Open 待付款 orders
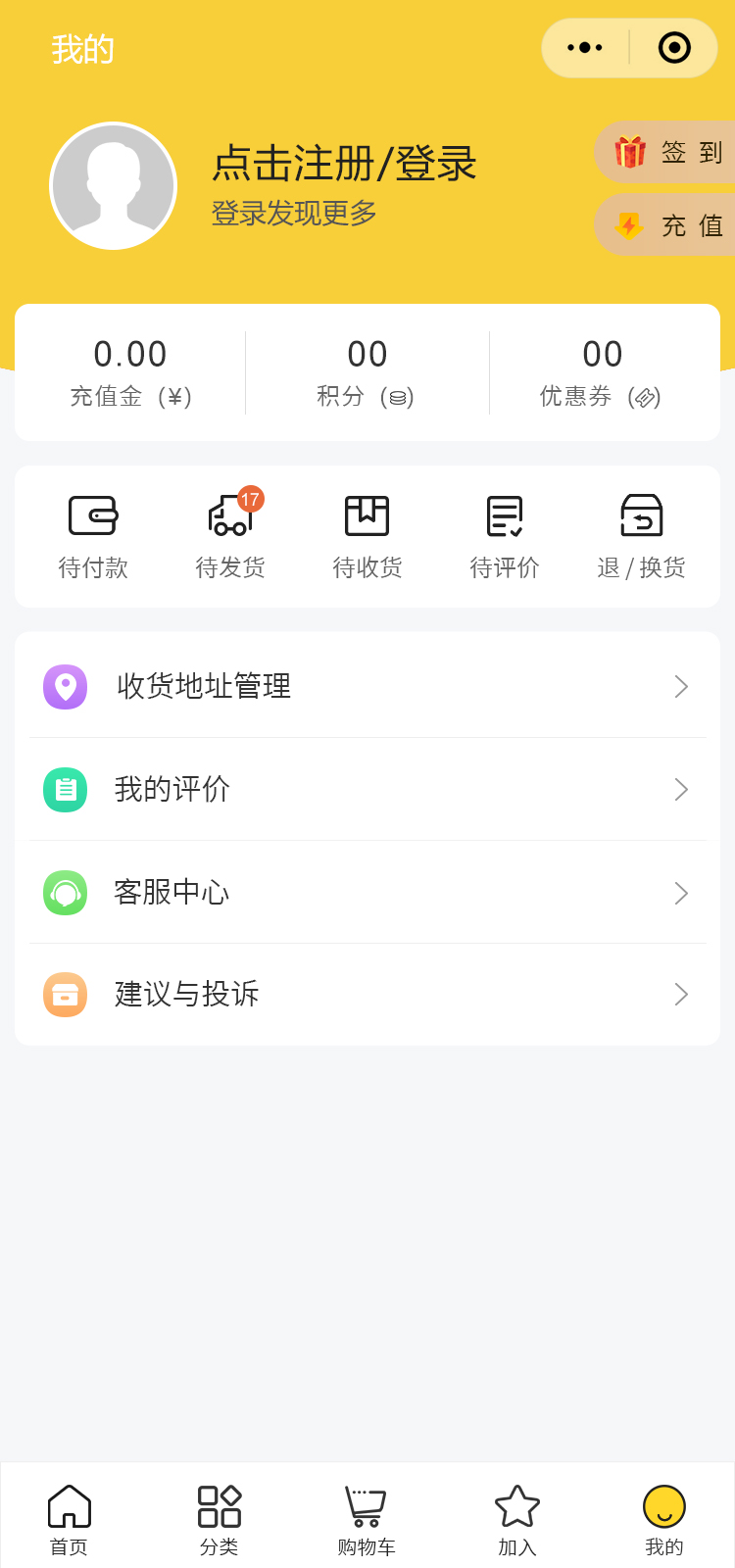 (x=93, y=537)
